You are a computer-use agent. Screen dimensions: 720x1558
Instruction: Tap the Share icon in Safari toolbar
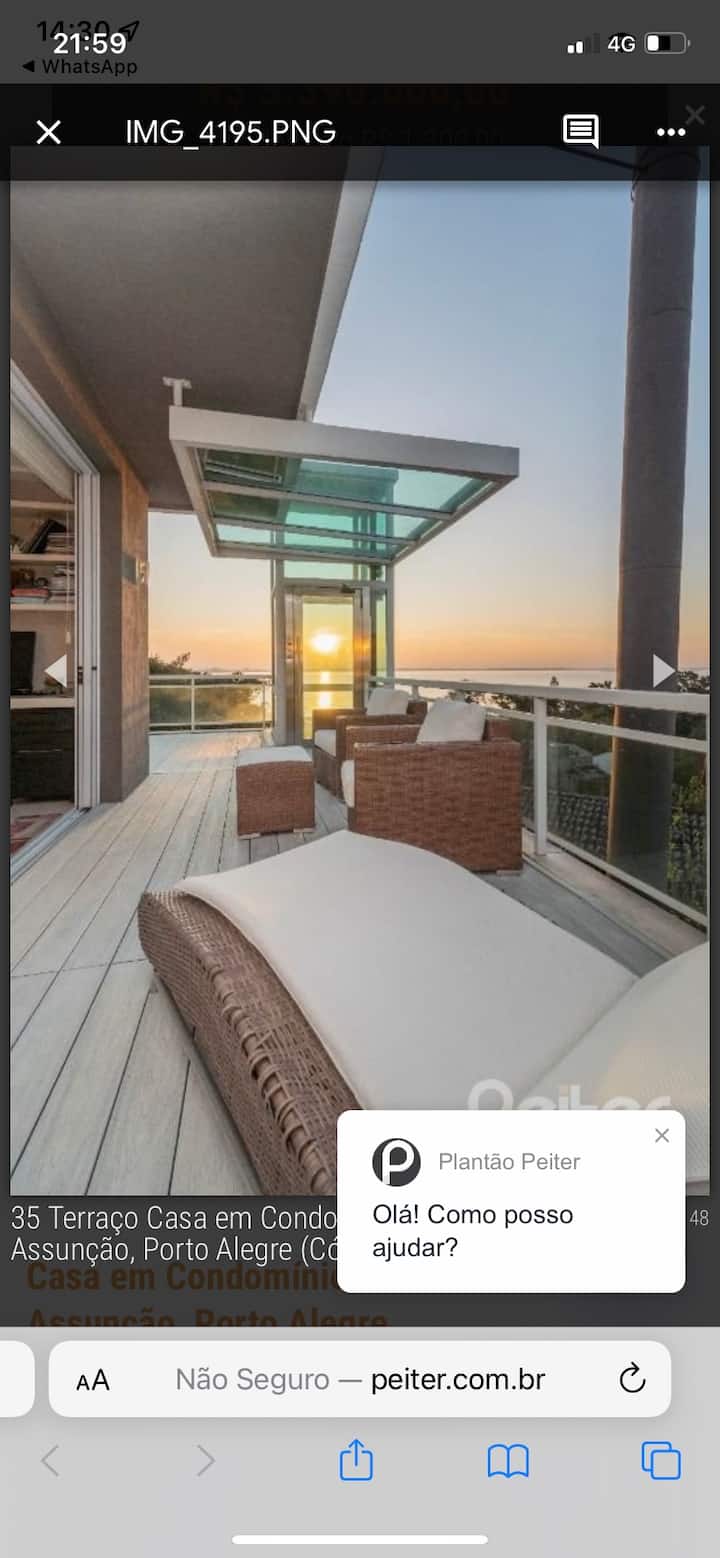(x=357, y=1460)
